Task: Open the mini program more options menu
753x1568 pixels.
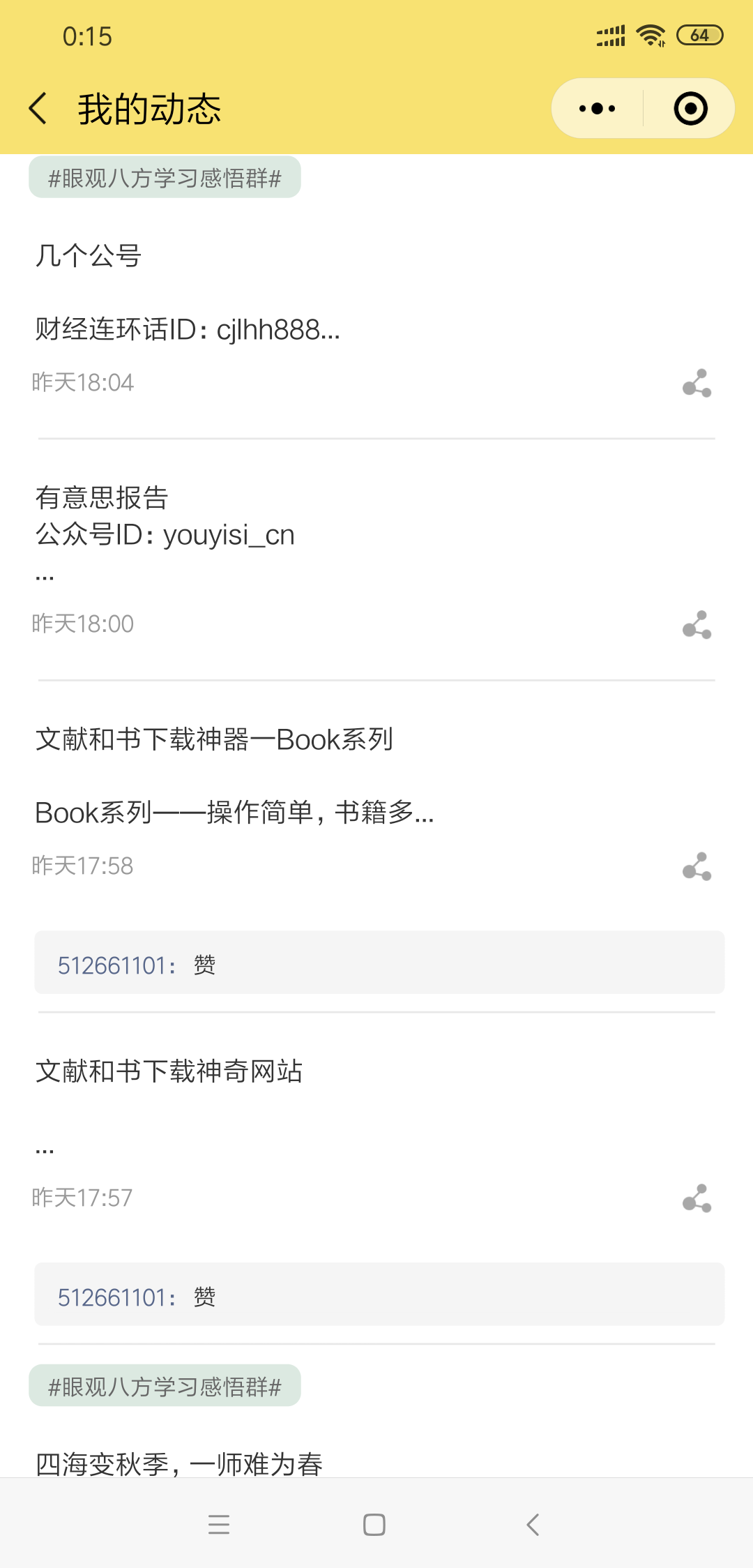Action: (x=598, y=109)
